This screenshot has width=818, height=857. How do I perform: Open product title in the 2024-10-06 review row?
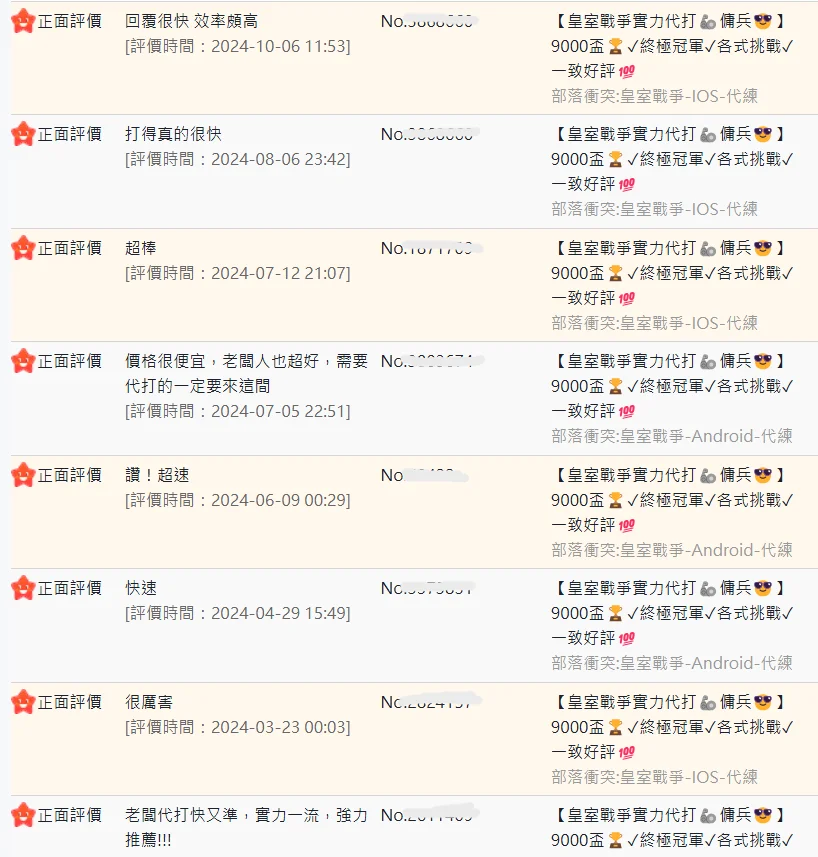pyautogui.click(x=672, y=45)
